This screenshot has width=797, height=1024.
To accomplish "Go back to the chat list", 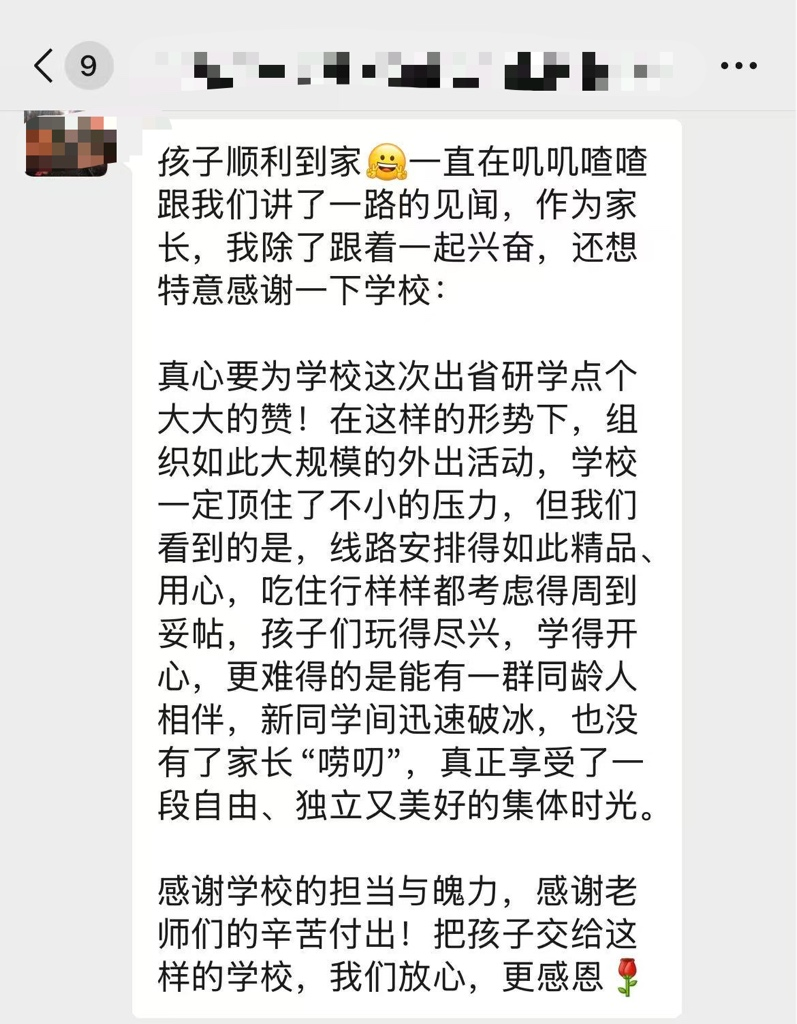I will click(44, 66).
